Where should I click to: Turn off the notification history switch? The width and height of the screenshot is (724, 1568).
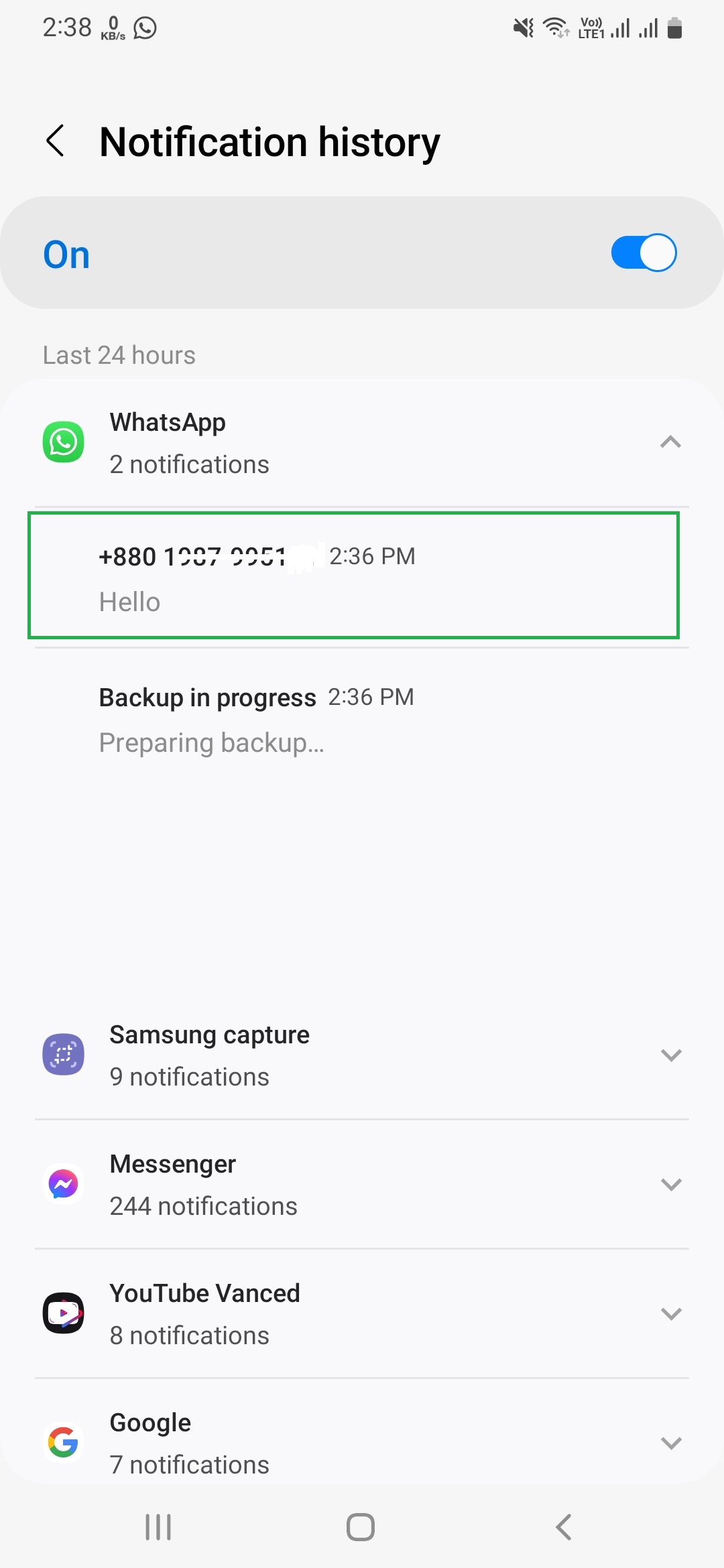tap(643, 253)
